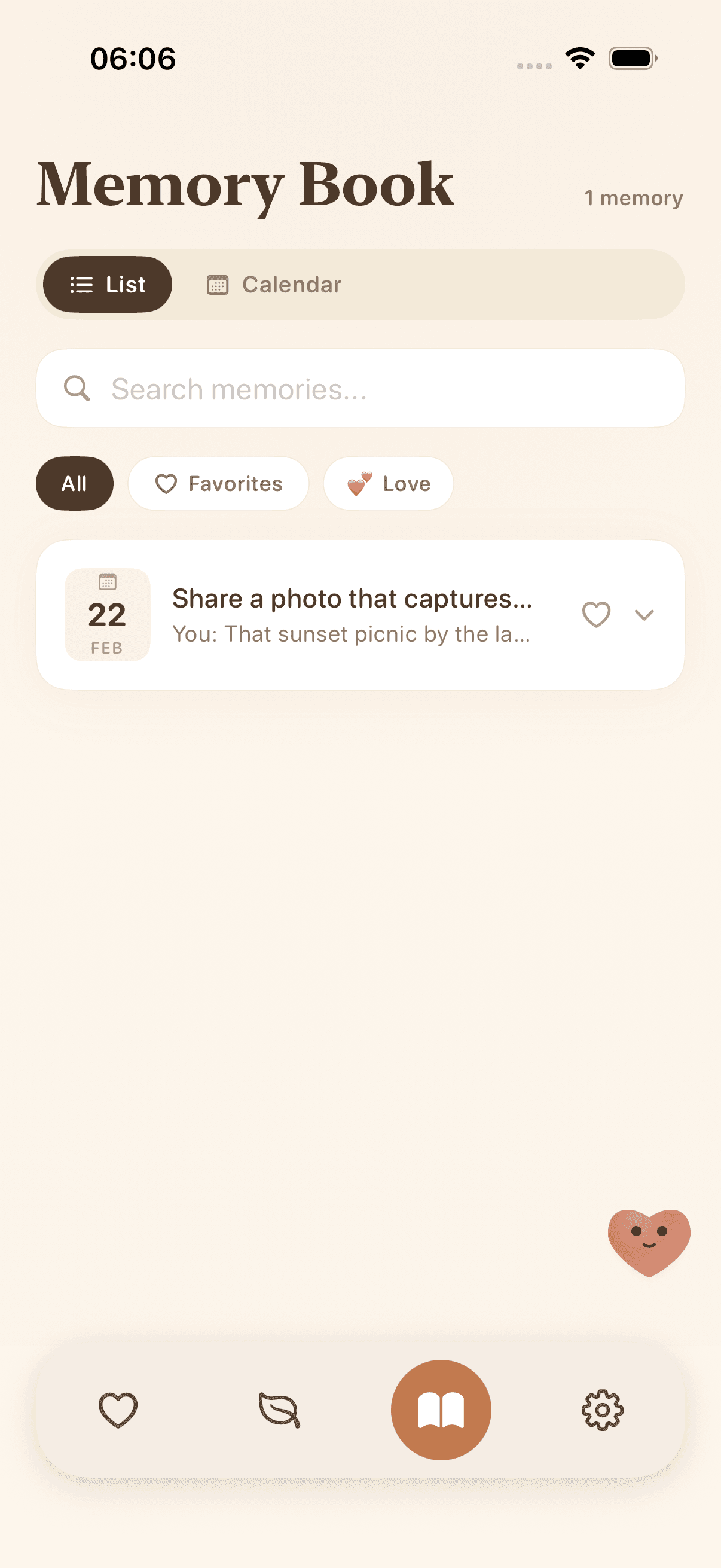Click the search magnifier icon

tap(78, 388)
